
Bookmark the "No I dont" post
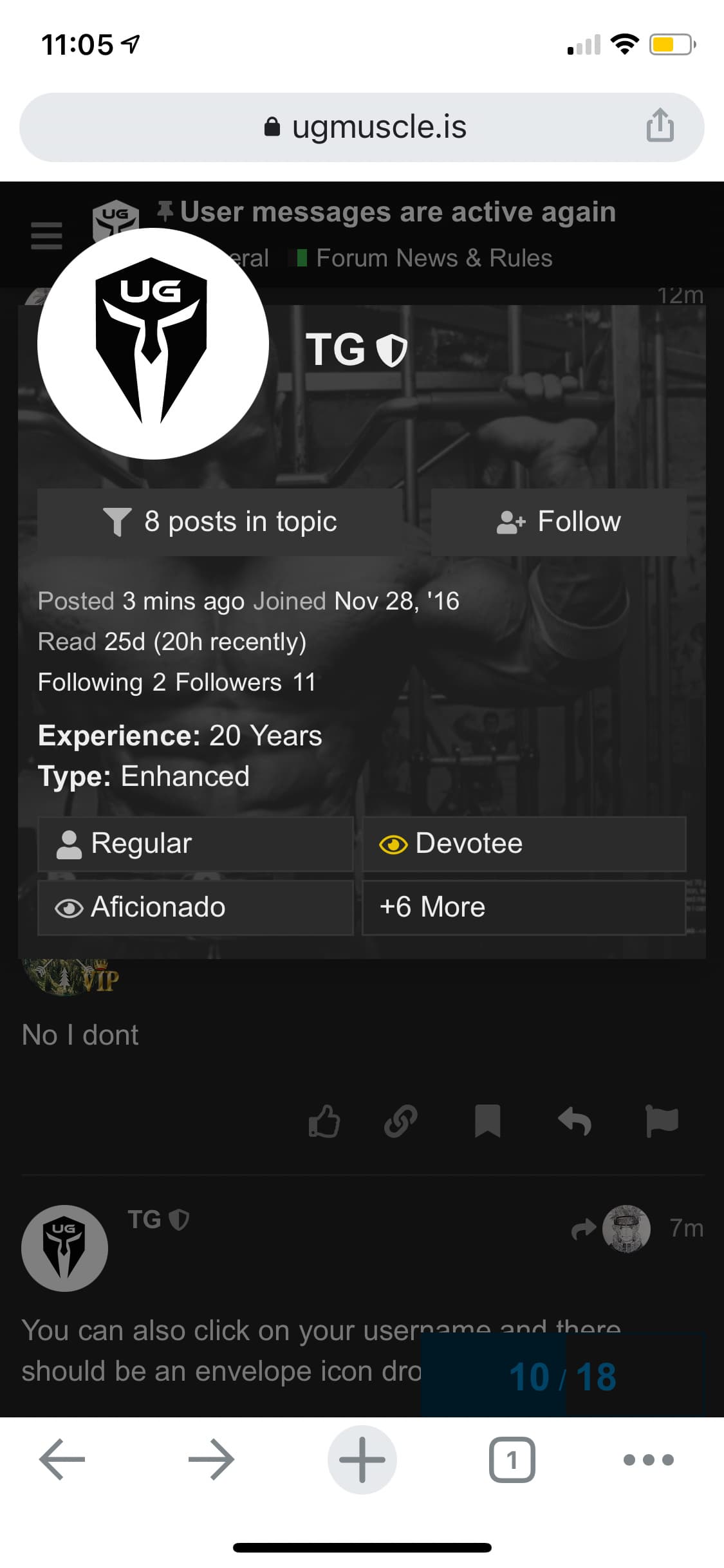pyautogui.click(x=487, y=1121)
